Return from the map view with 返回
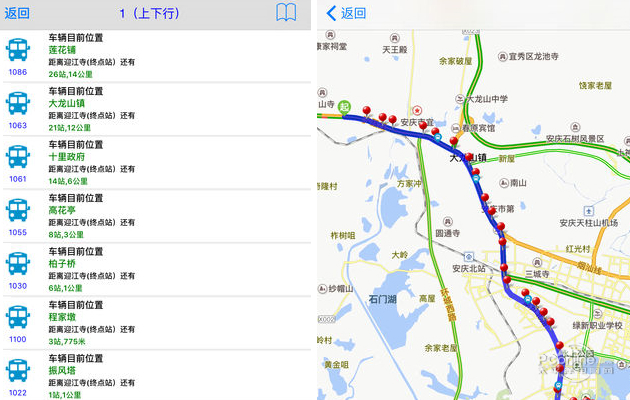The image size is (630, 400). click(346, 13)
